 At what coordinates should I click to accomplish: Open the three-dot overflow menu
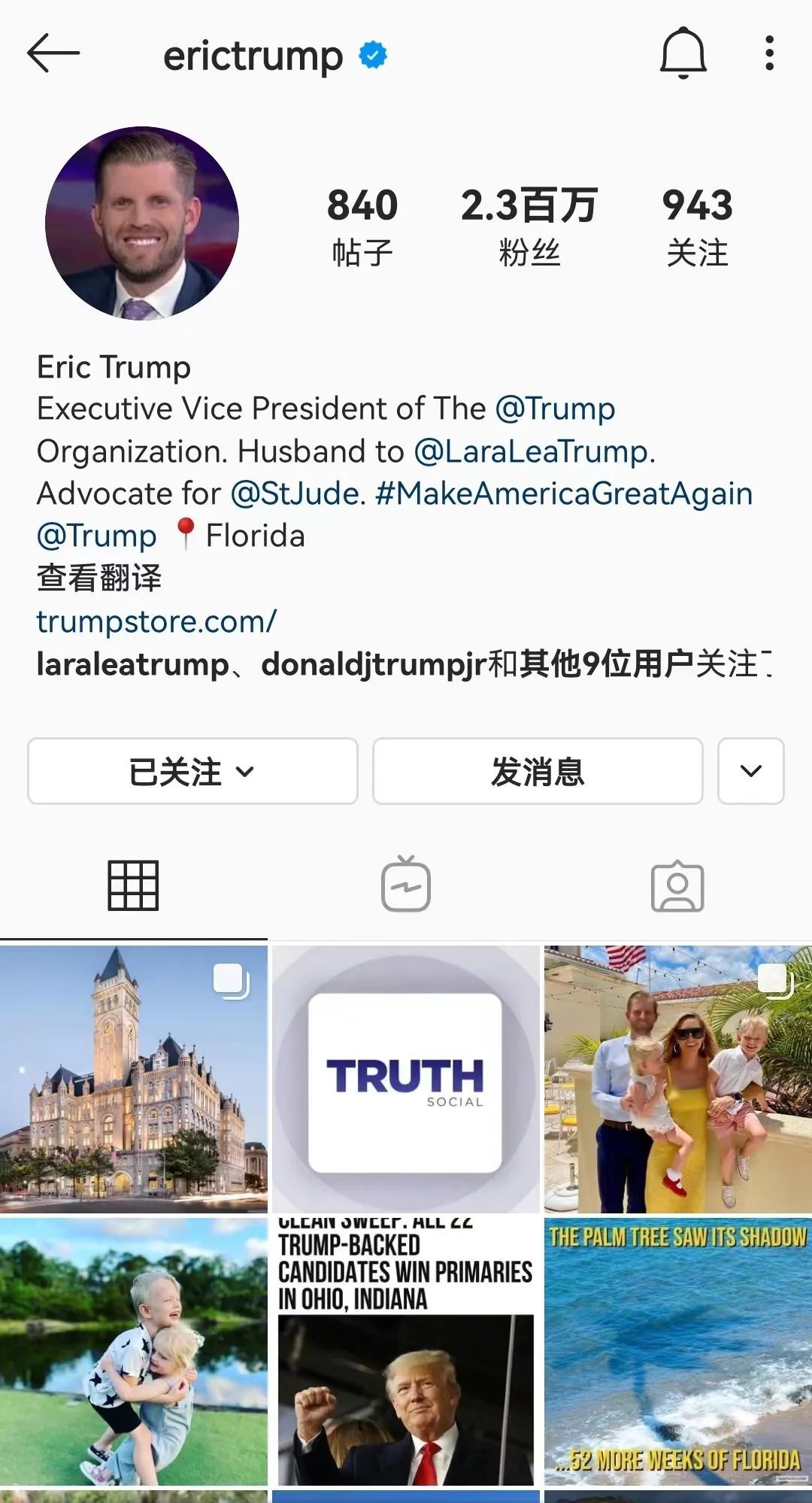(x=768, y=53)
